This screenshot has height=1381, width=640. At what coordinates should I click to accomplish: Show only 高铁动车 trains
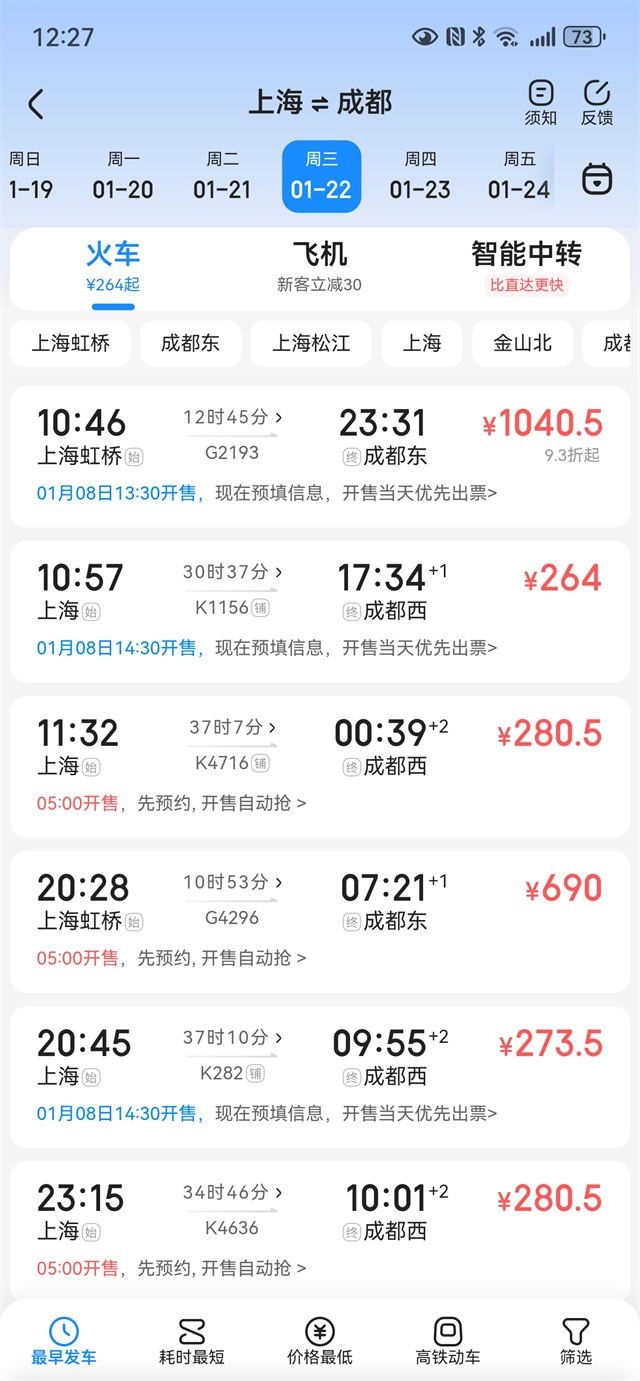point(448,1341)
